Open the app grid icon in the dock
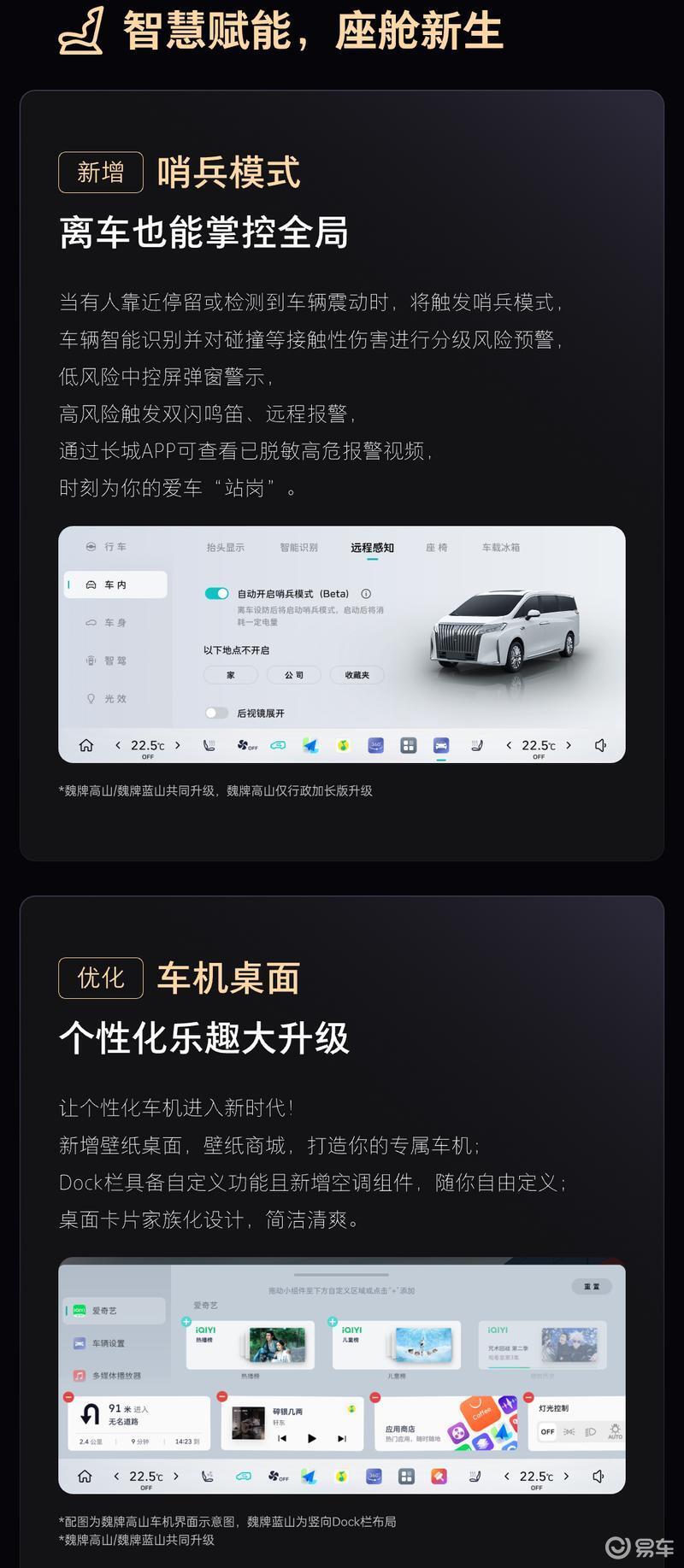The image size is (684, 1568). pyautogui.click(x=408, y=745)
